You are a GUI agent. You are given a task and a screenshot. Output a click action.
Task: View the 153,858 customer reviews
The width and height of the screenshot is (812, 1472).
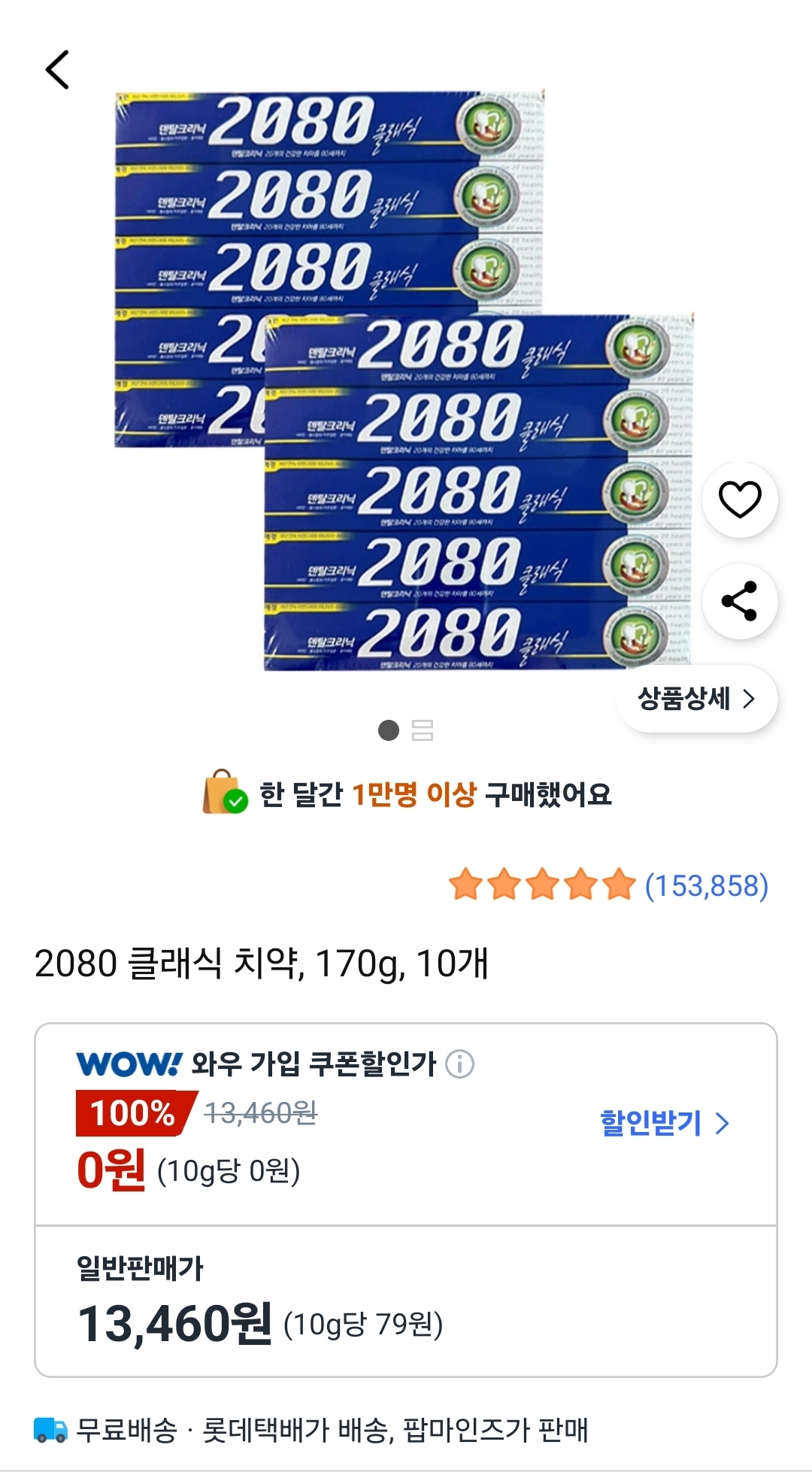click(x=705, y=886)
